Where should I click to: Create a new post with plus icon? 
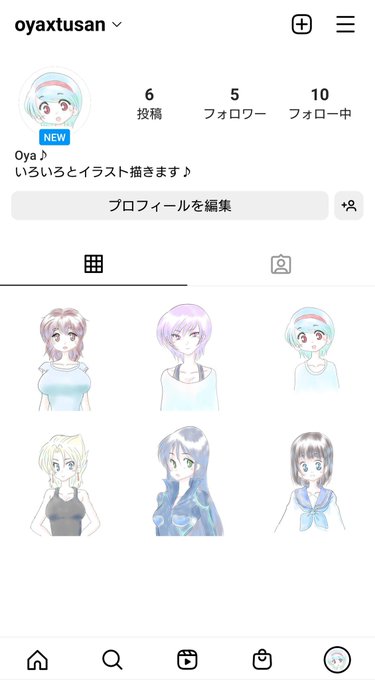[x=302, y=24]
